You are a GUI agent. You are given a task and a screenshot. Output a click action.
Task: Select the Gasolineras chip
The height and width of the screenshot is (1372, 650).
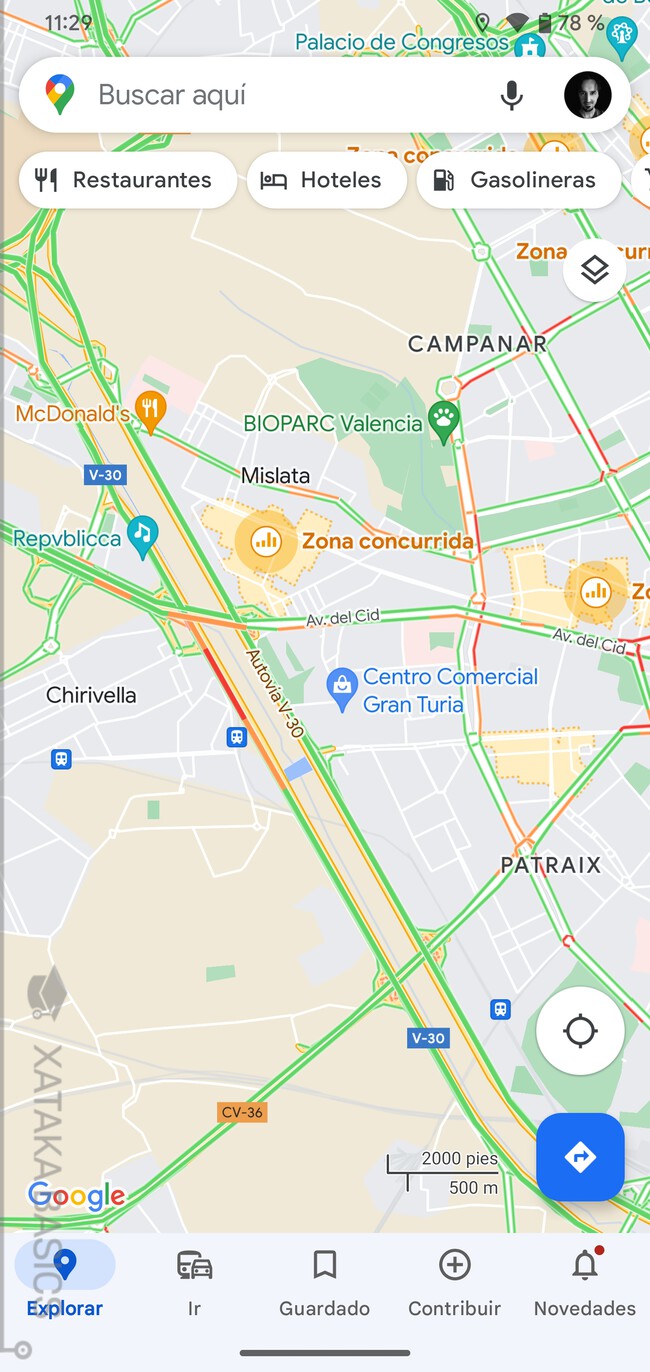point(519,180)
